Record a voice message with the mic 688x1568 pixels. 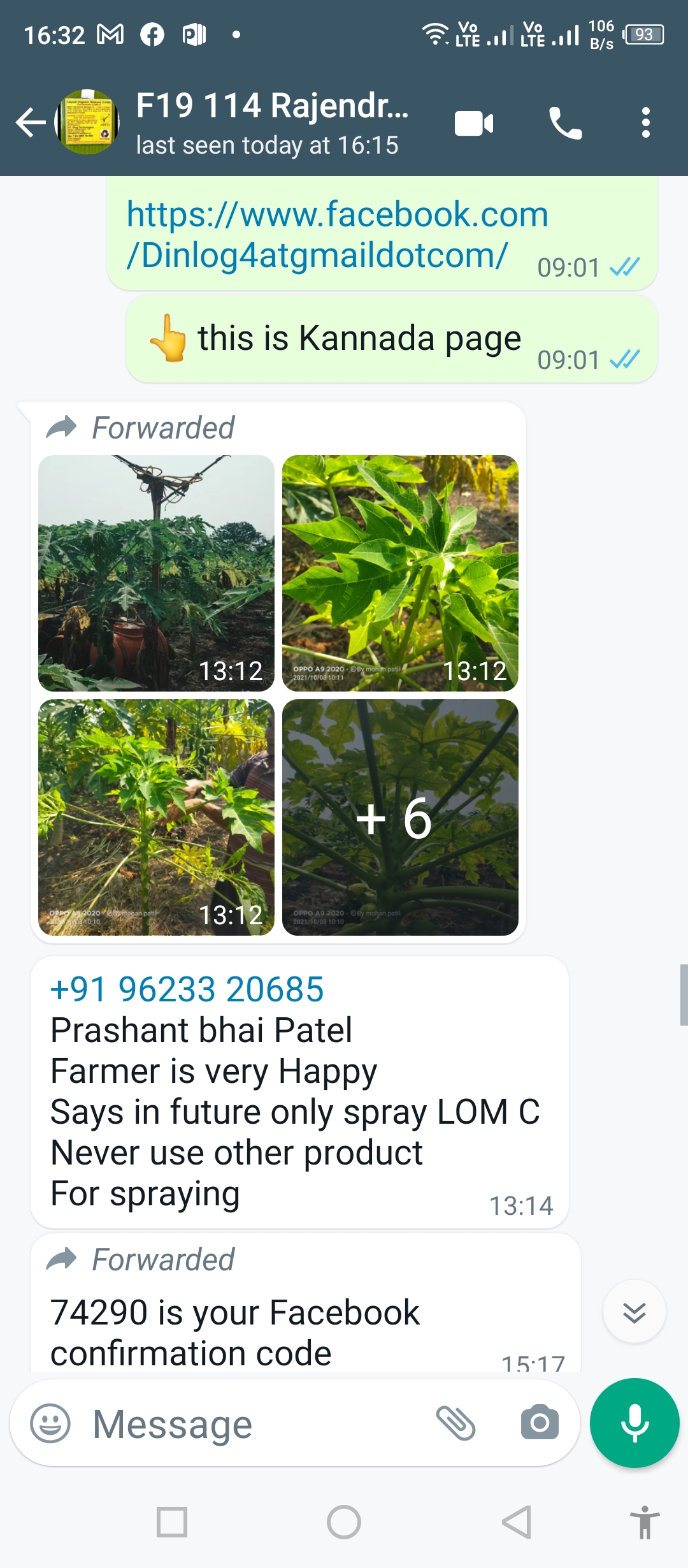pos(634,1423)
